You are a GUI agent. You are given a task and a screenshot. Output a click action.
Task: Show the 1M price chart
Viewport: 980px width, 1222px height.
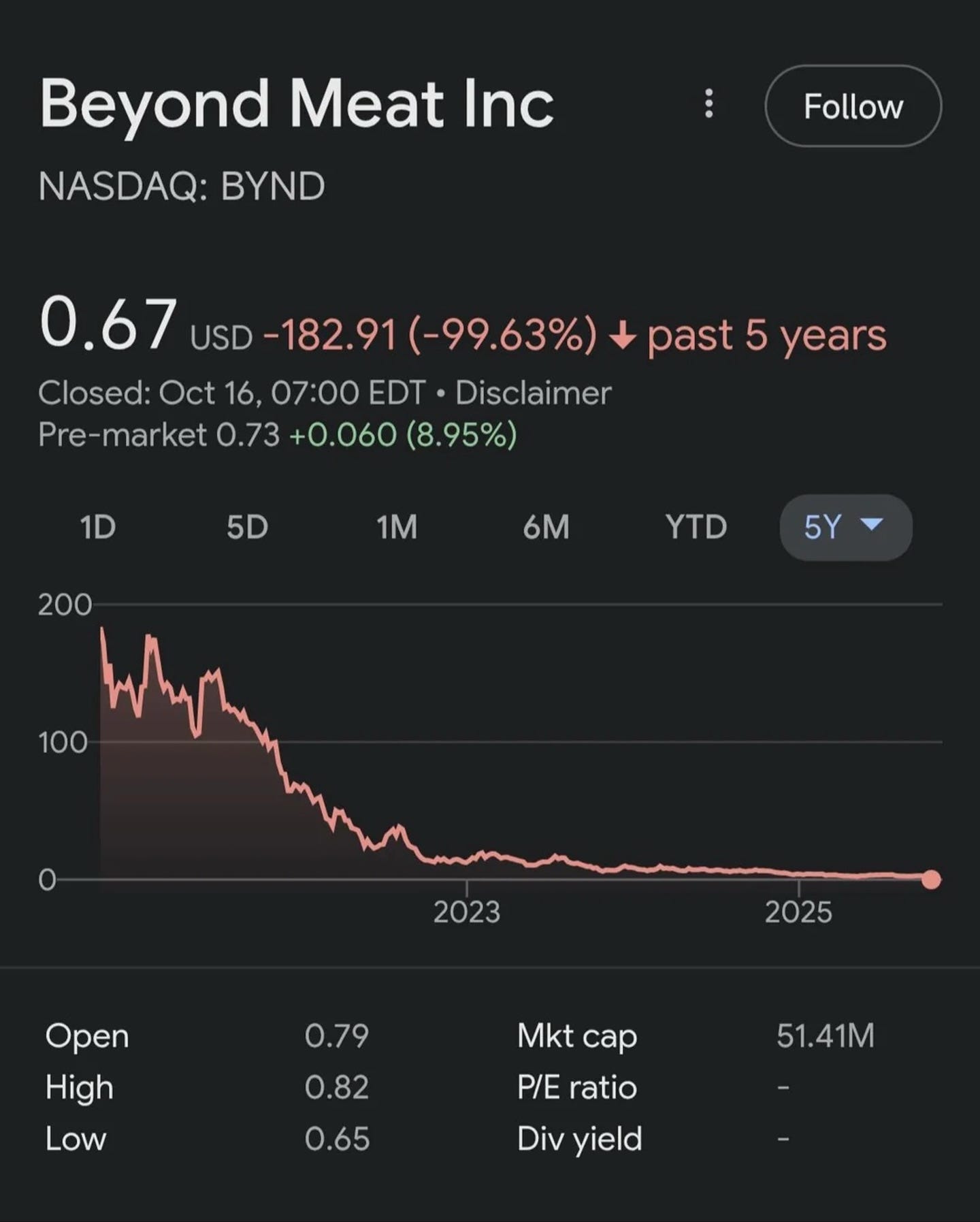point(397,528)
